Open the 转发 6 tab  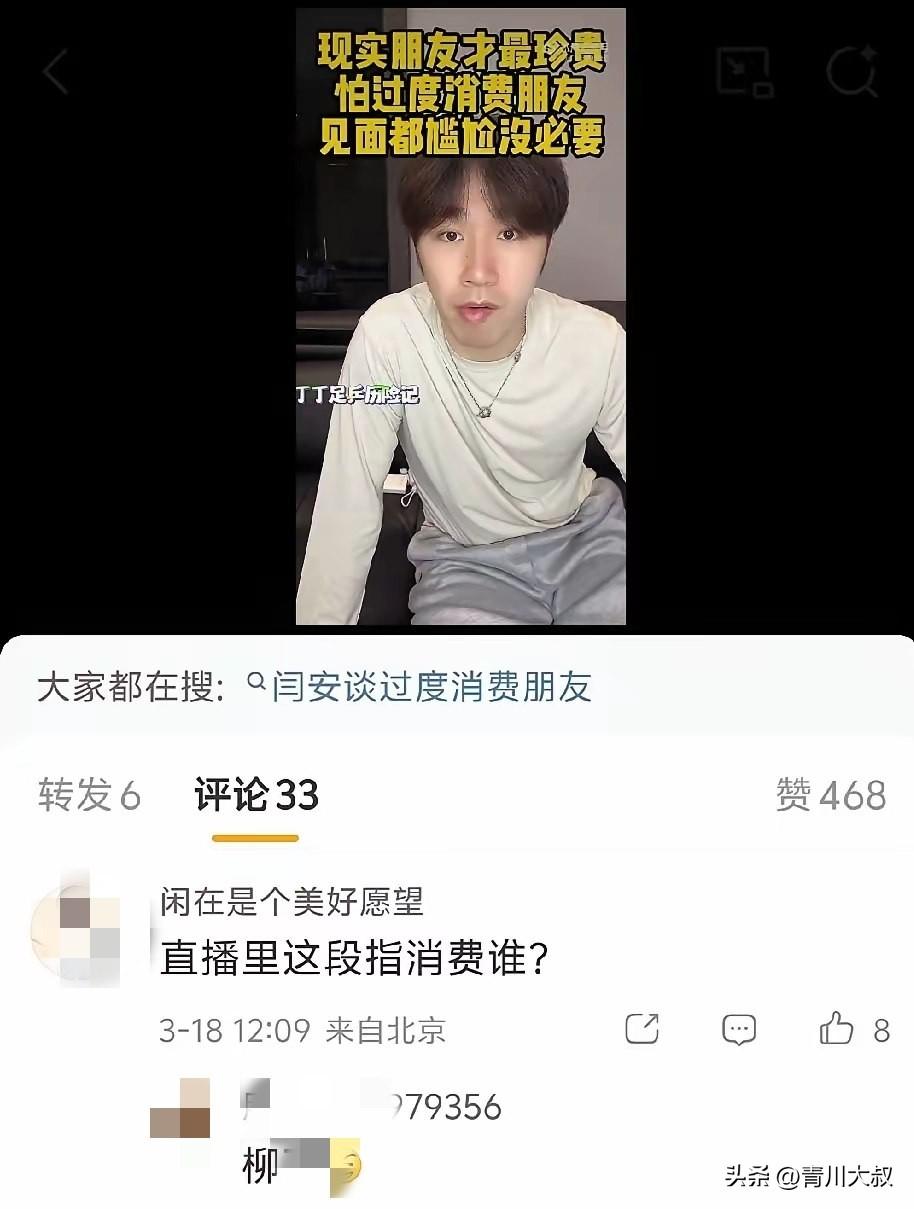click(x=92, y=795)
